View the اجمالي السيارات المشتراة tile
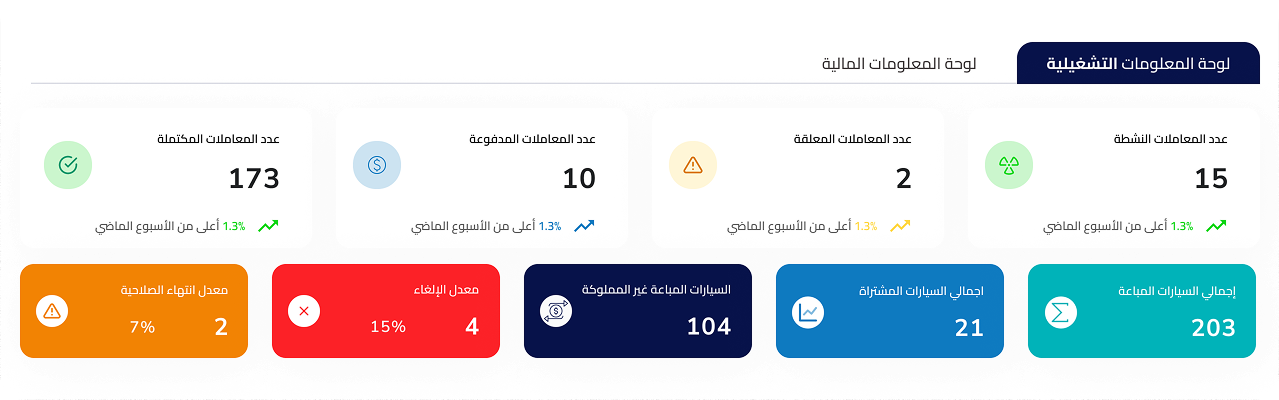Viewport: 1279px width, 400px height. (889, 311)
